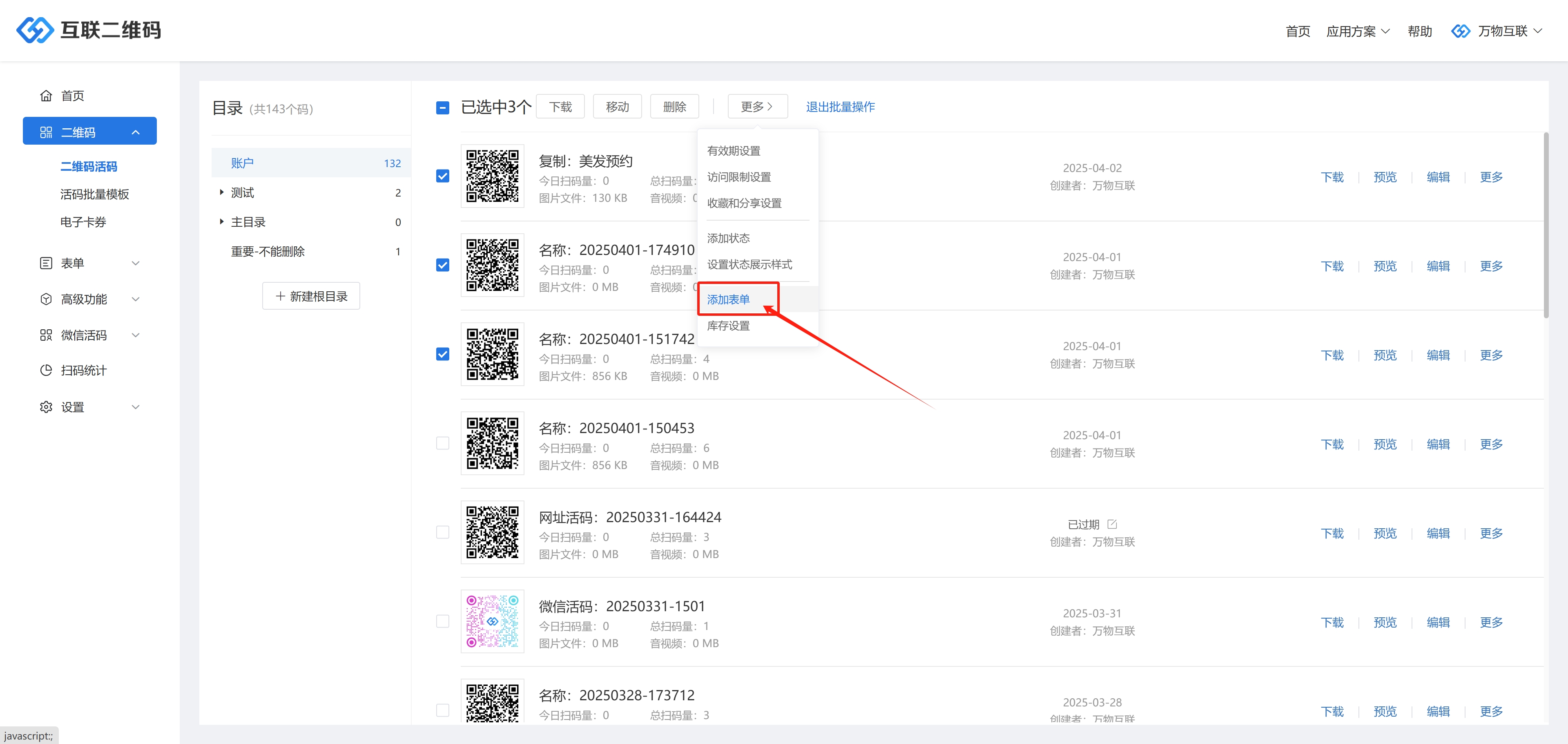Select 添加表单 in the dropdown menu
Viewport: 1568px width, 744px height.
pyautogui.click(x=728, y=299)
